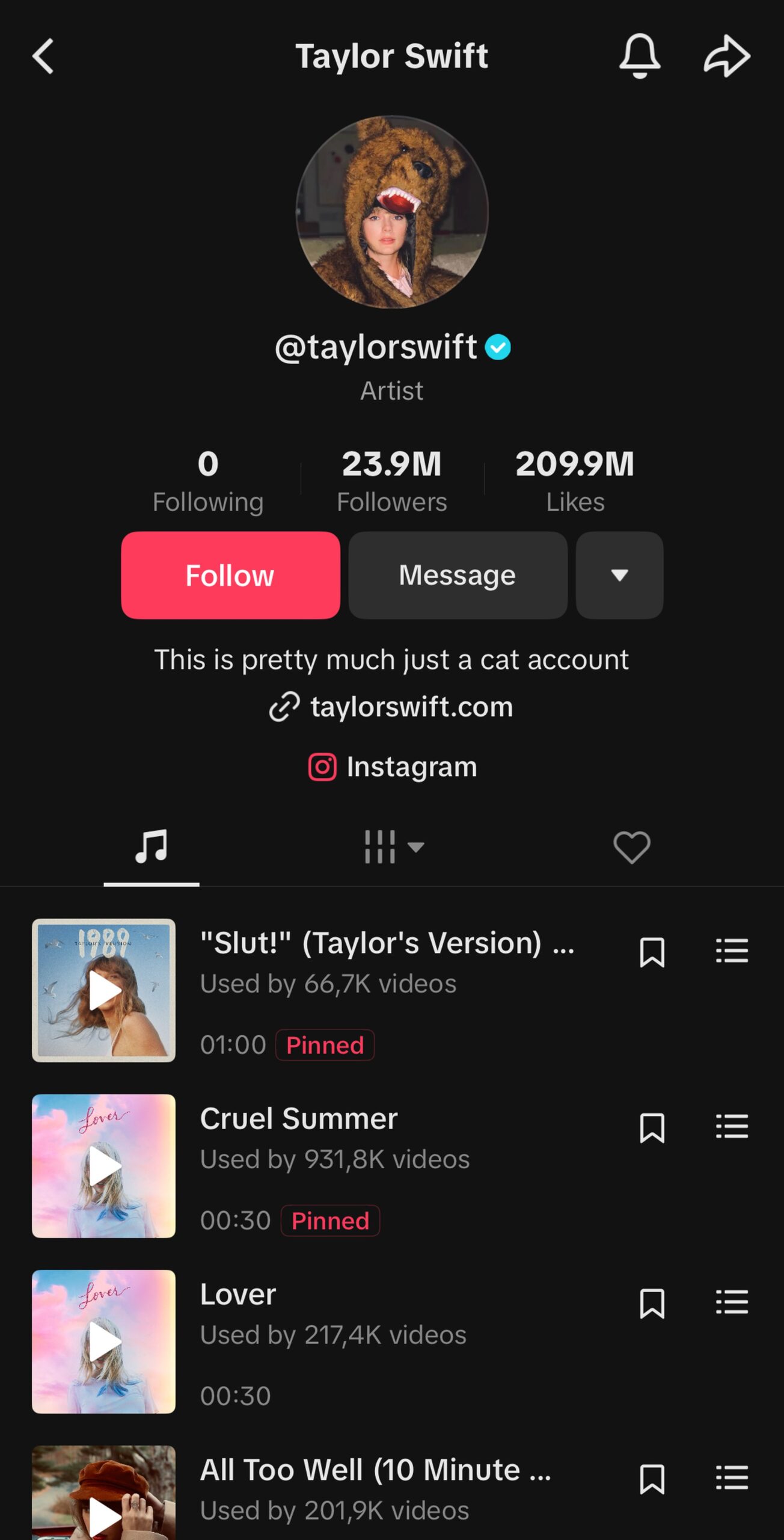Go back from Taylor Swift profile
Viewport: 784px width, 1540px height.
pyautogui.click(x=43, y=57)
